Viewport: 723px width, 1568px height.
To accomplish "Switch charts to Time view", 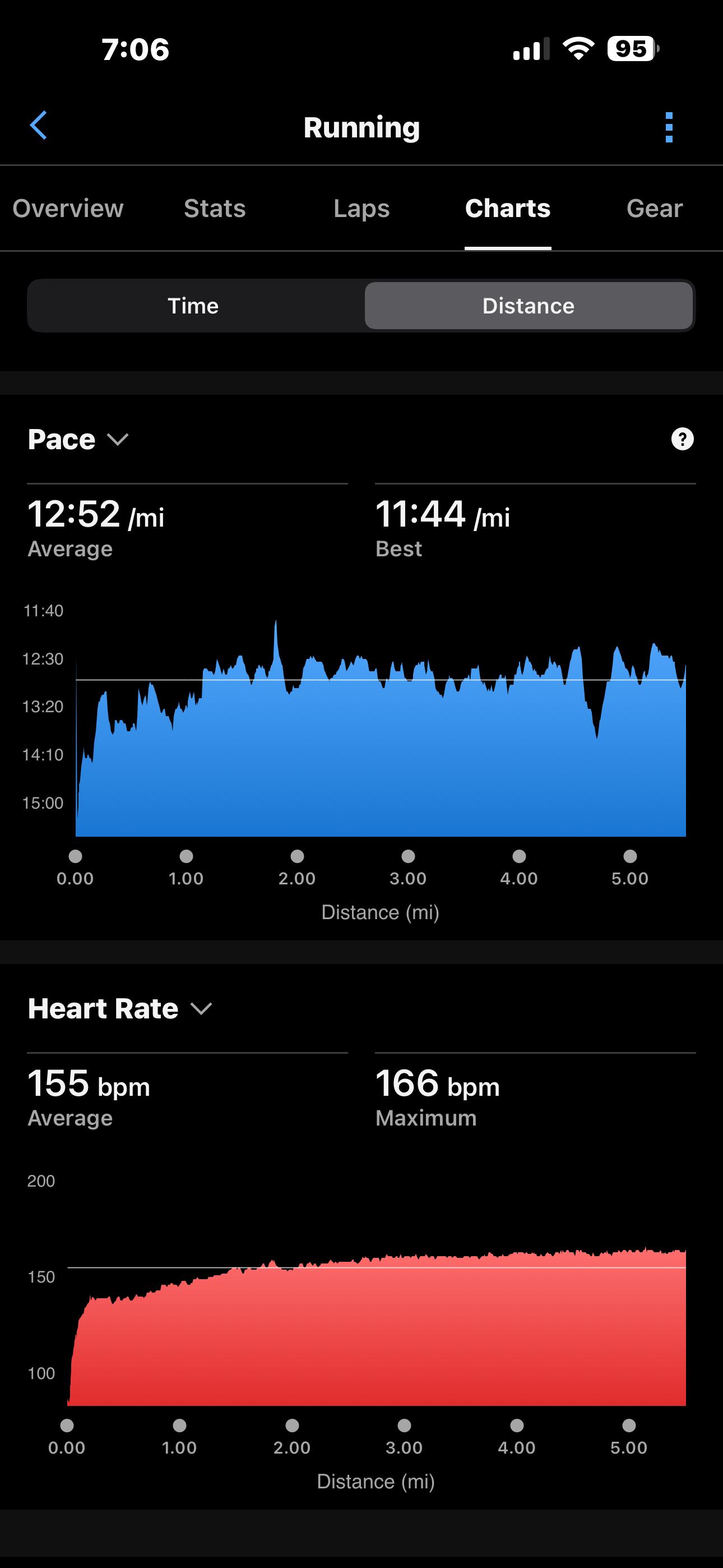I will pos(194,306).
